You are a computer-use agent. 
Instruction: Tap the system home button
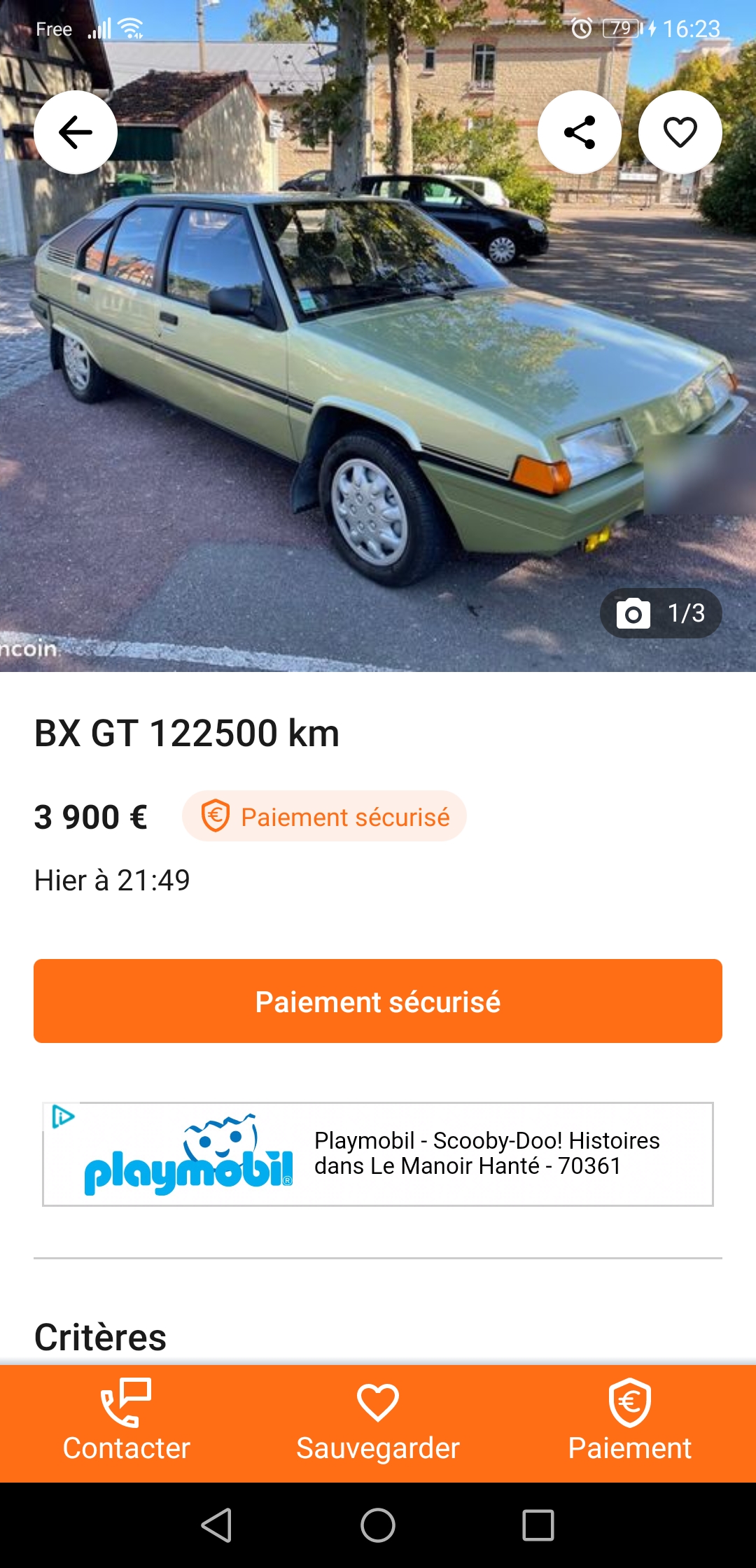(x=378, y=1525)
